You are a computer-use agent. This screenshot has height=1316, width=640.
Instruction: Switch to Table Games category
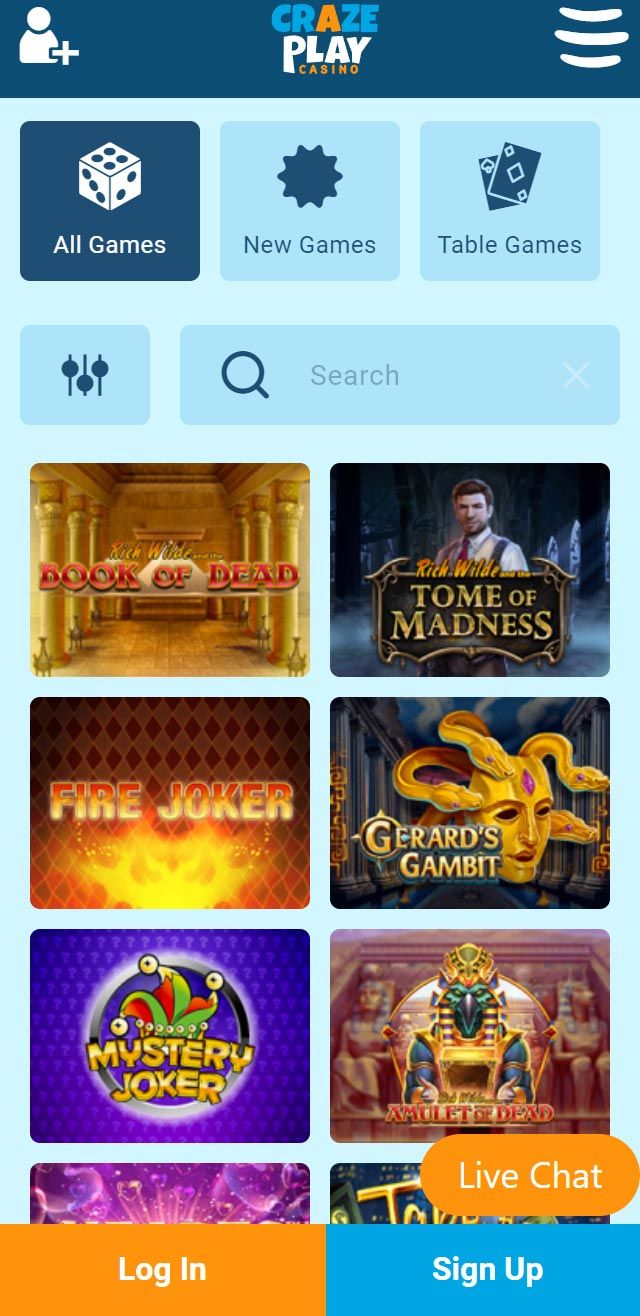point(510,201)
